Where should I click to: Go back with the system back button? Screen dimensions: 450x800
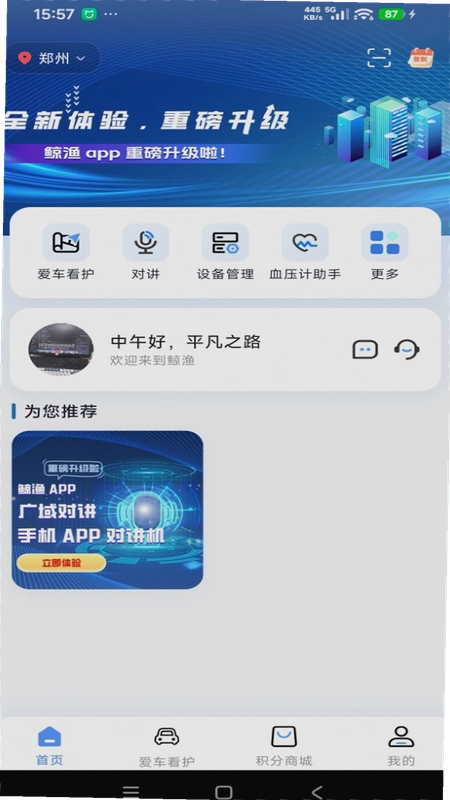317,792
